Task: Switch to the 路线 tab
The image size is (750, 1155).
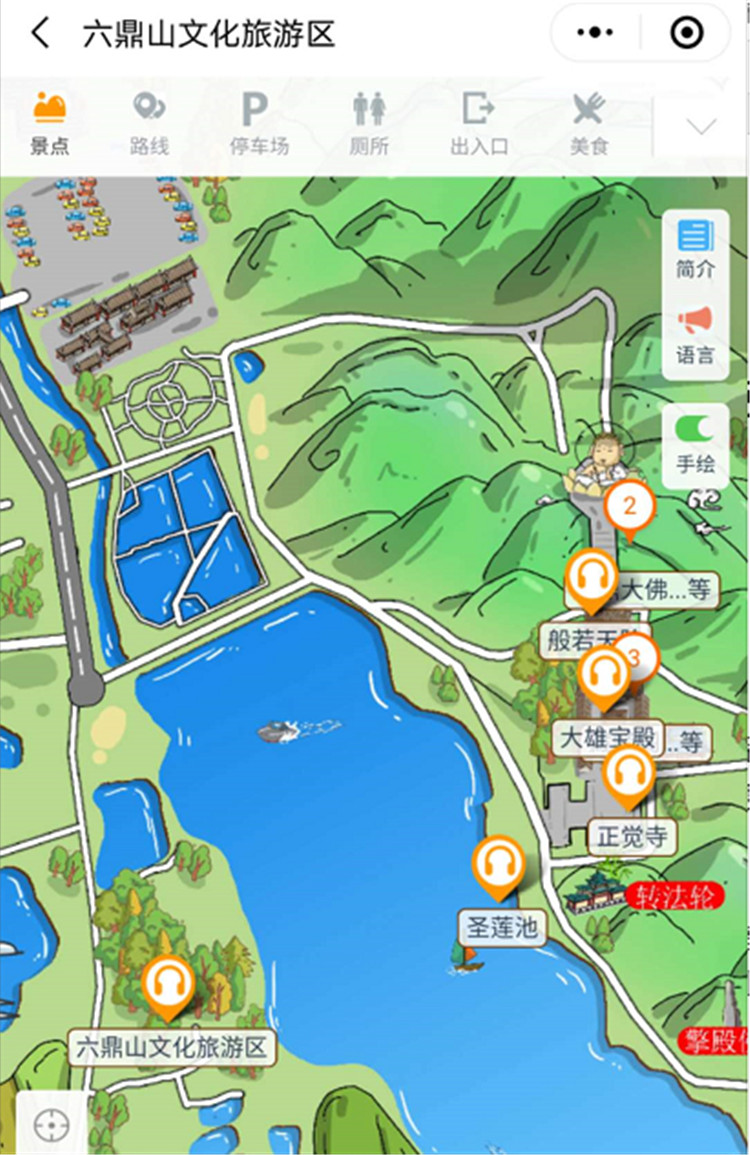Action: click(x=149, y=123)
